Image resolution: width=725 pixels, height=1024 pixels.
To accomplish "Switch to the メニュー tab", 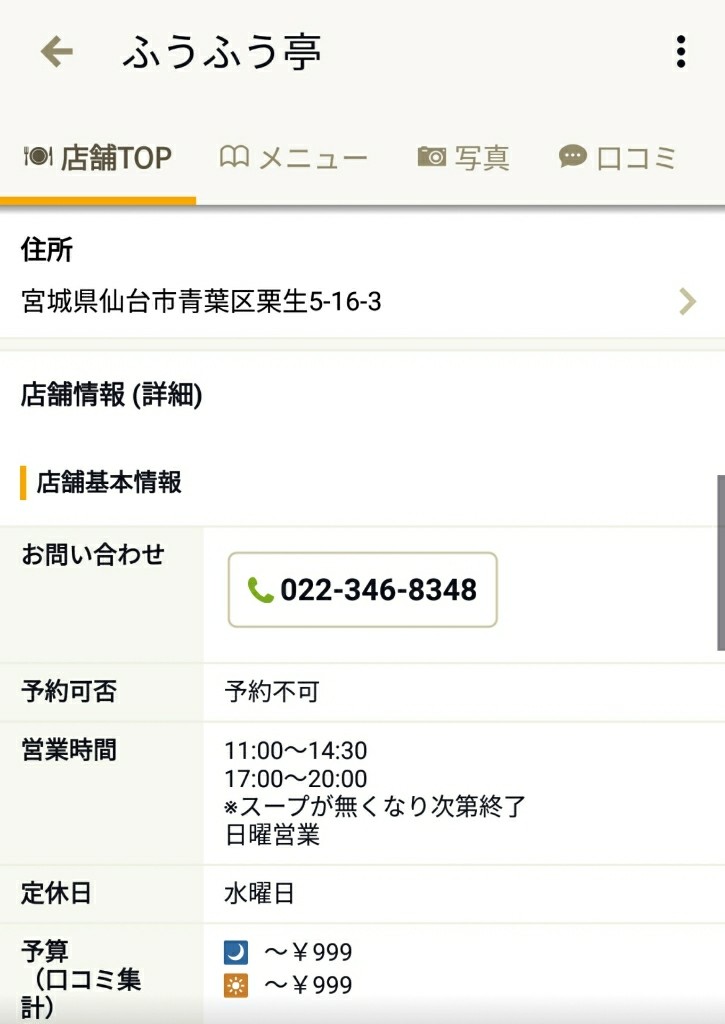I will (294, 158).
